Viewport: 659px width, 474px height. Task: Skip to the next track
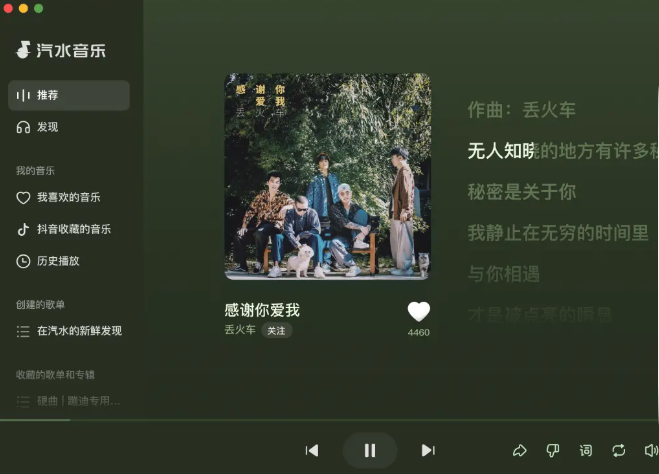[x=428, y=450]
